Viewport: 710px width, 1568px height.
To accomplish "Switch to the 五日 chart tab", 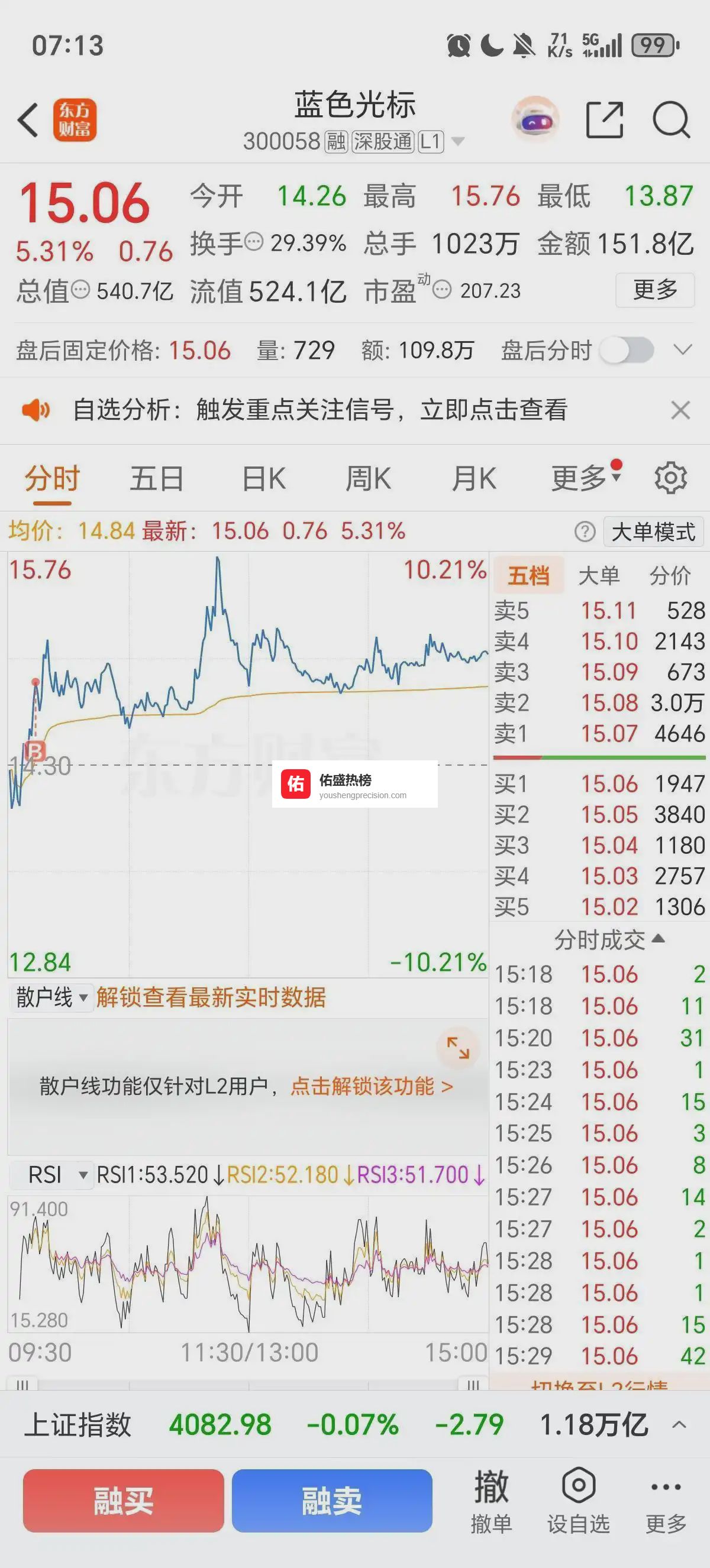I will (156, 478).
